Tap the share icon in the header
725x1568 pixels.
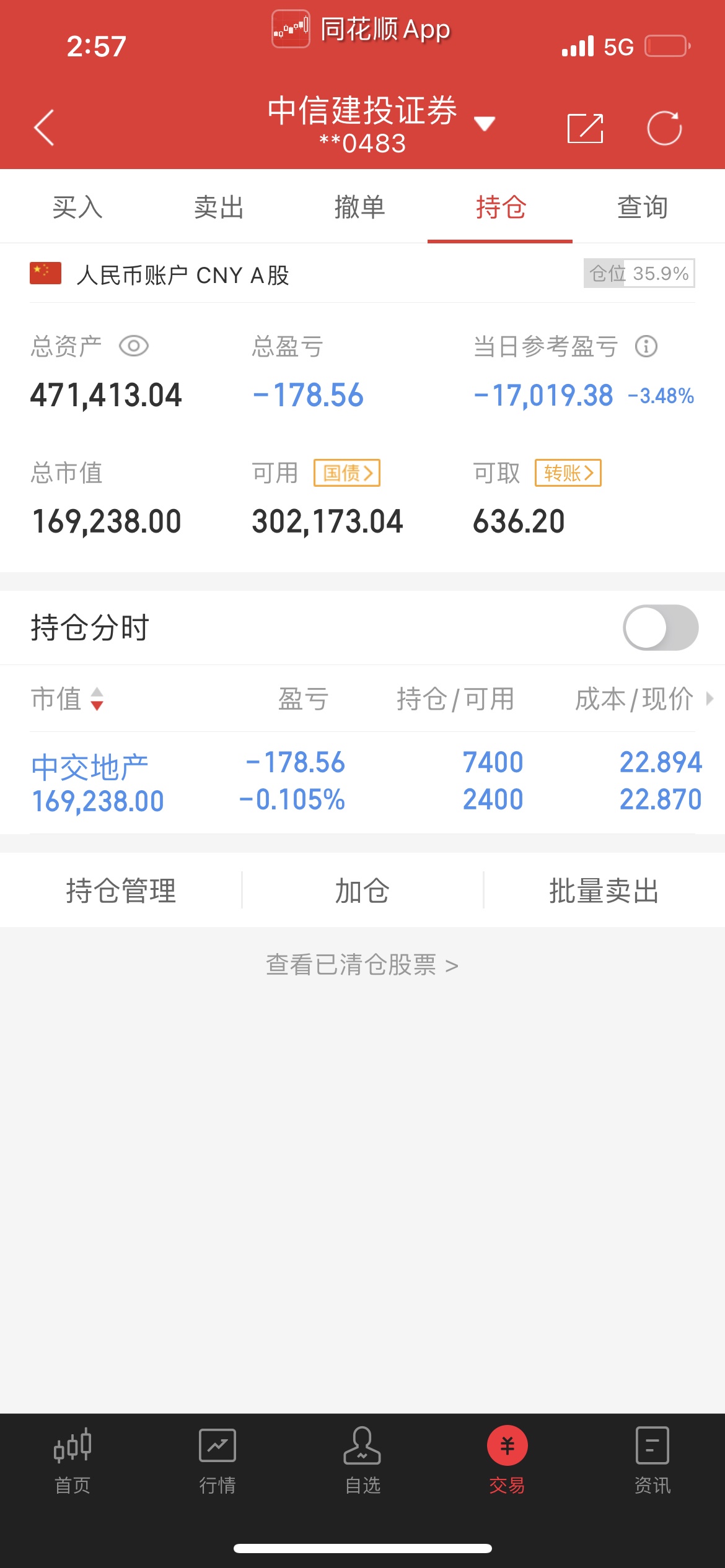586,128
